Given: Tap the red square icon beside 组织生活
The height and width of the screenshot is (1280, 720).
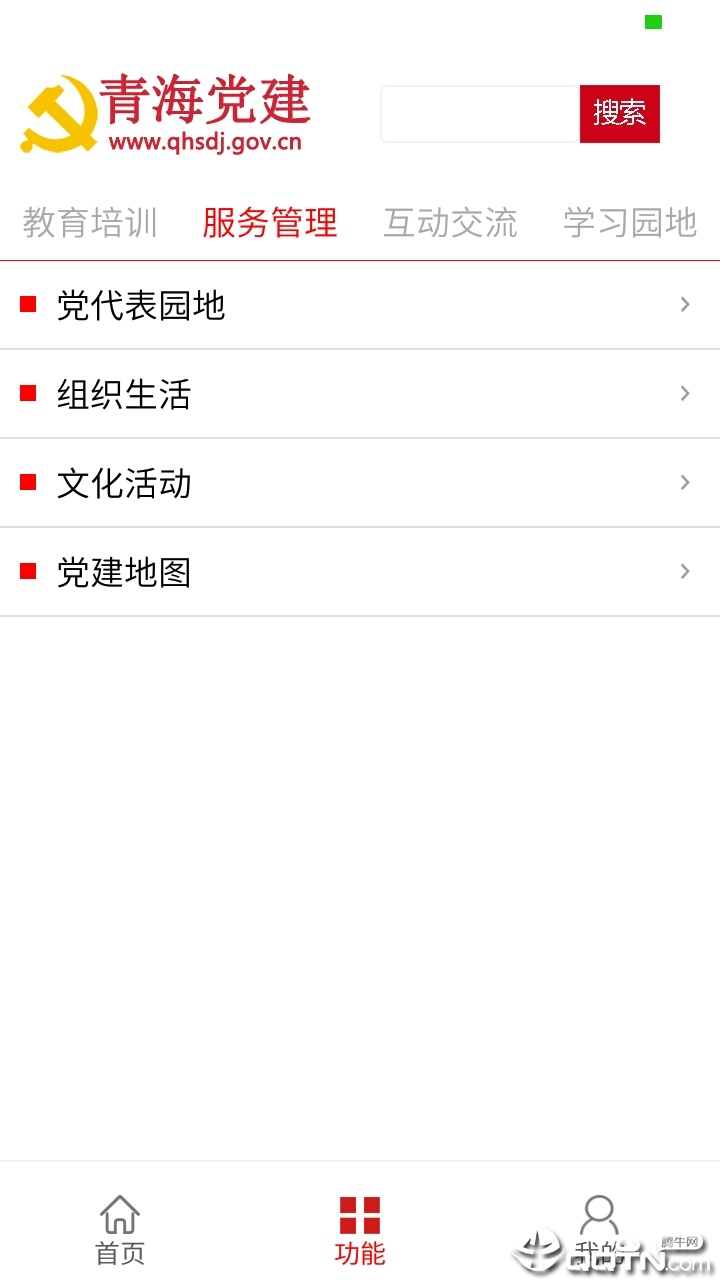Looking at the screenshot, I should (27, 393).
